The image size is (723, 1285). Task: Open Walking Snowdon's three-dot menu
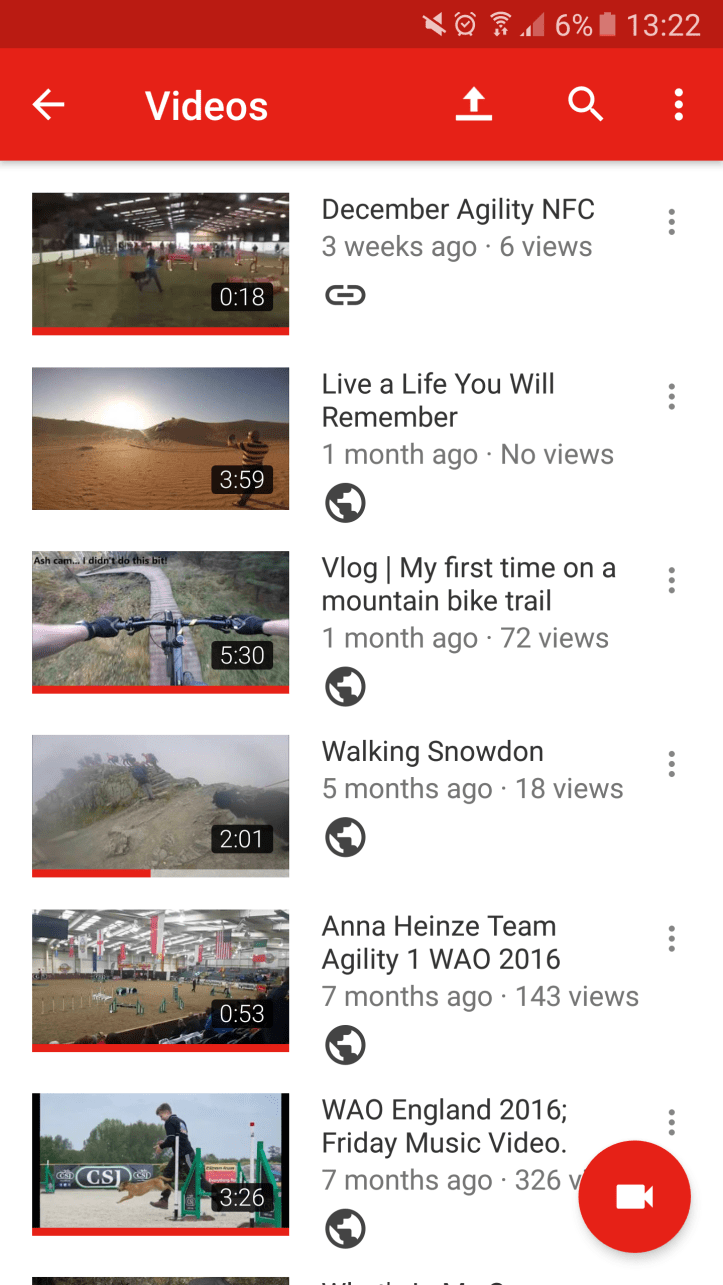pyautogui.click(x=671, y=765)
